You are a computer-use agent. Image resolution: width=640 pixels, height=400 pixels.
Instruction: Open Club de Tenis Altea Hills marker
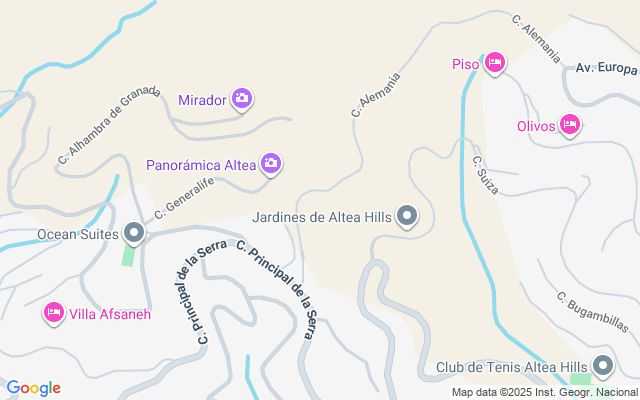[x=602, y=366]
